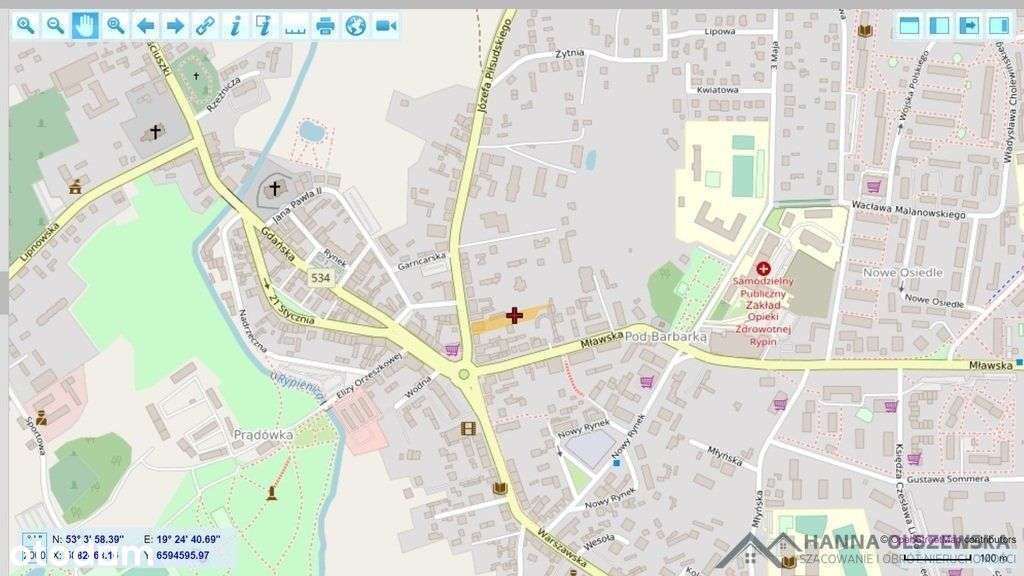The height and width of the screenshot is (576, 1024).
Task: Activate the hand pan tool
Action: [86, 25]
